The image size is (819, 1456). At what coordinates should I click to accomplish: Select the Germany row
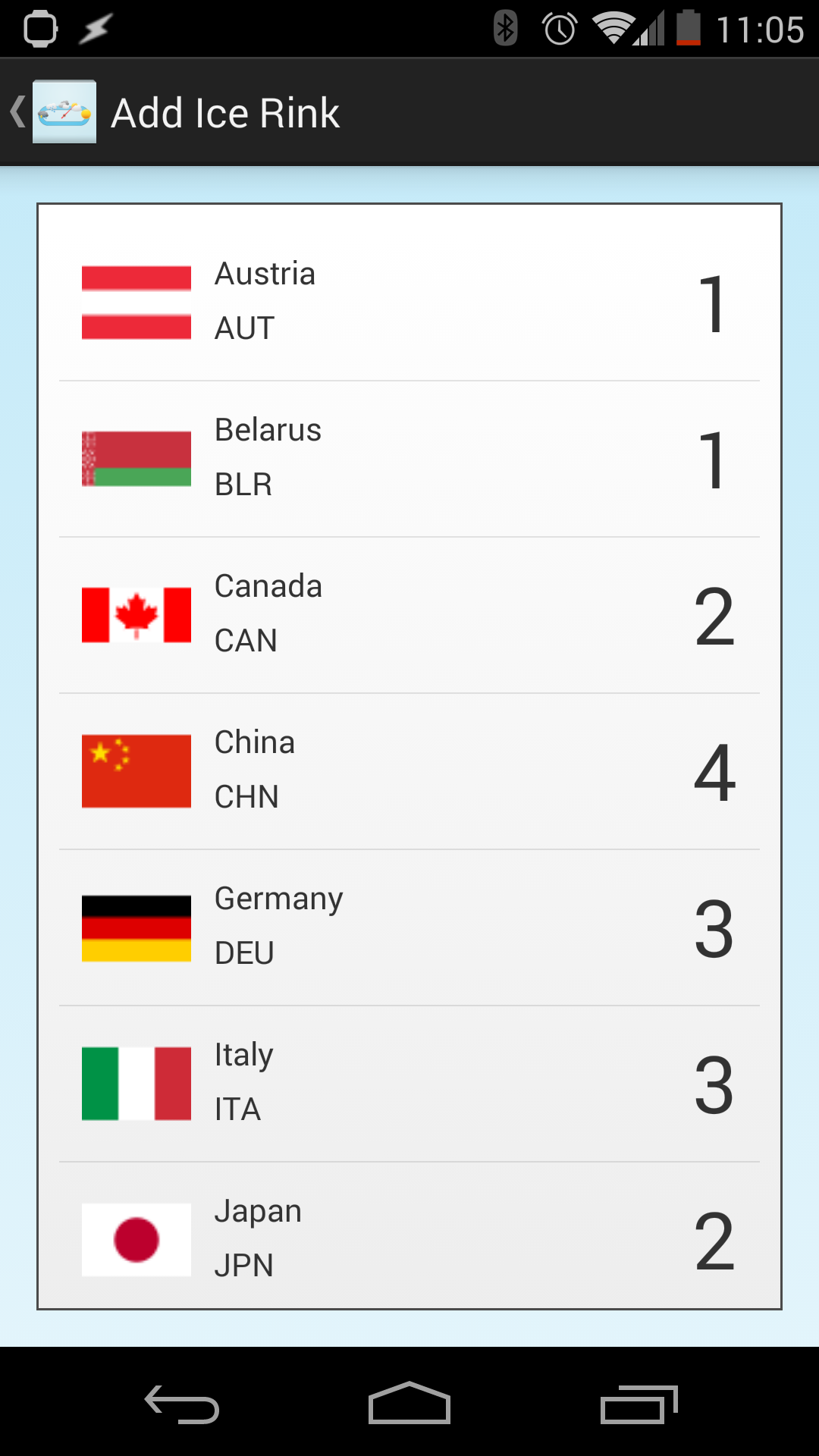point(409,927)
